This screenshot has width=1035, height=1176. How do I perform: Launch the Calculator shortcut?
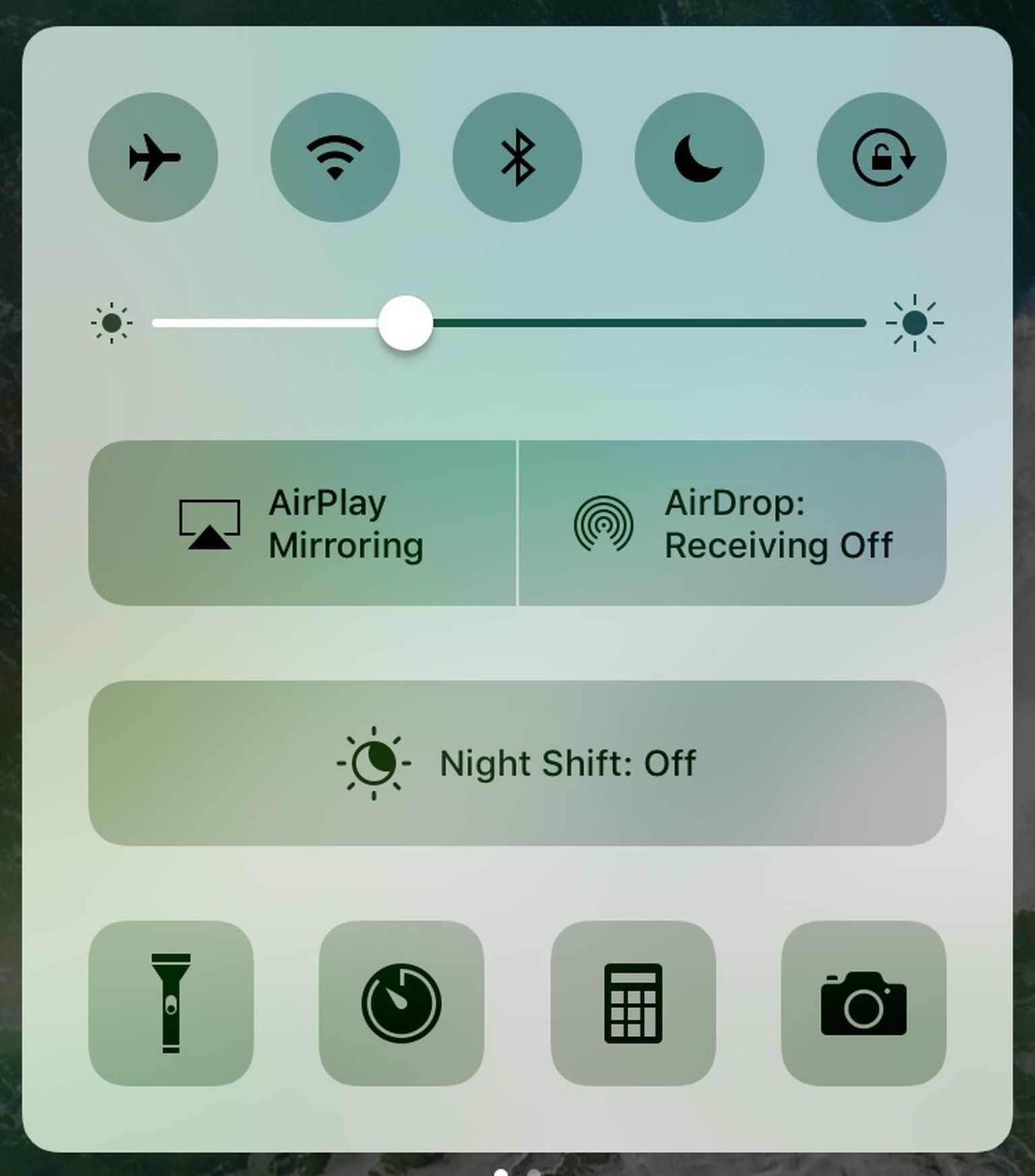pyautogui.click(x=633, y=1003)
